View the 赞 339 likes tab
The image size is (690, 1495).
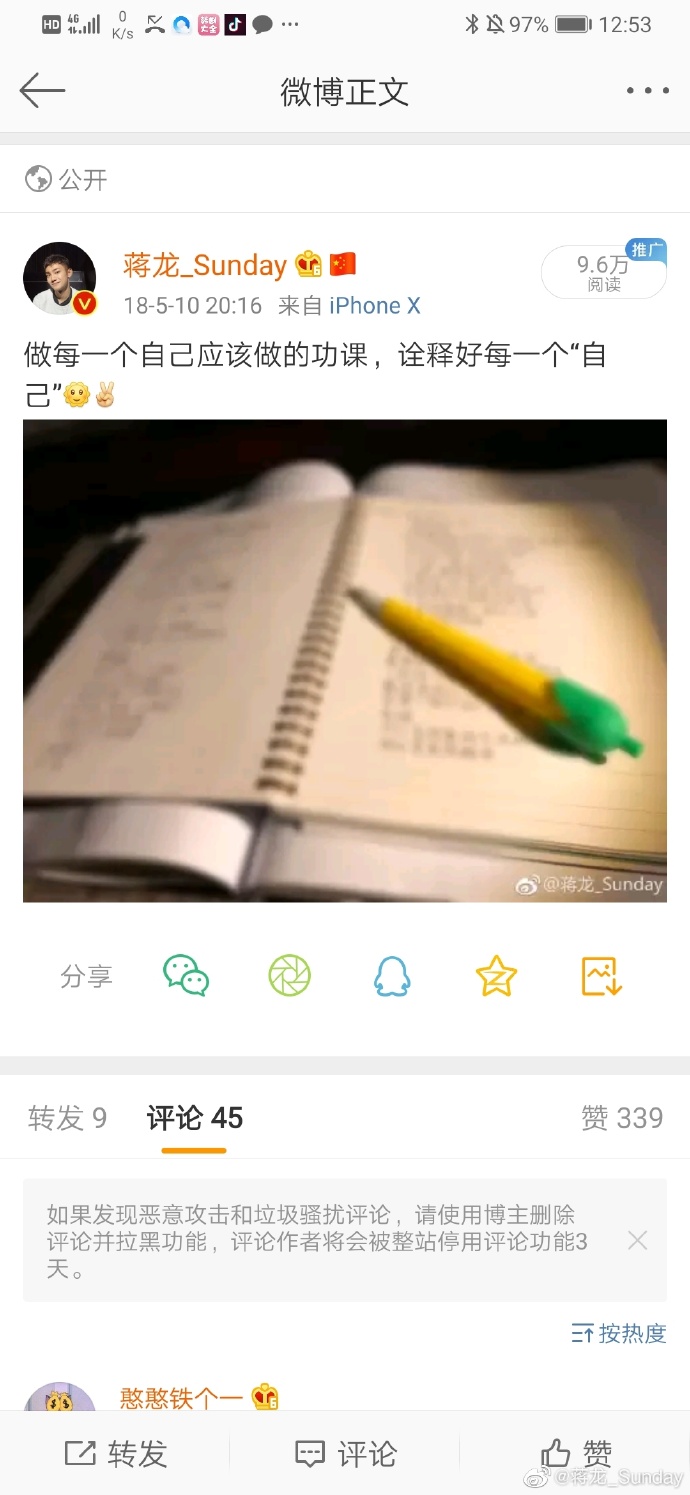(622, 1118)
